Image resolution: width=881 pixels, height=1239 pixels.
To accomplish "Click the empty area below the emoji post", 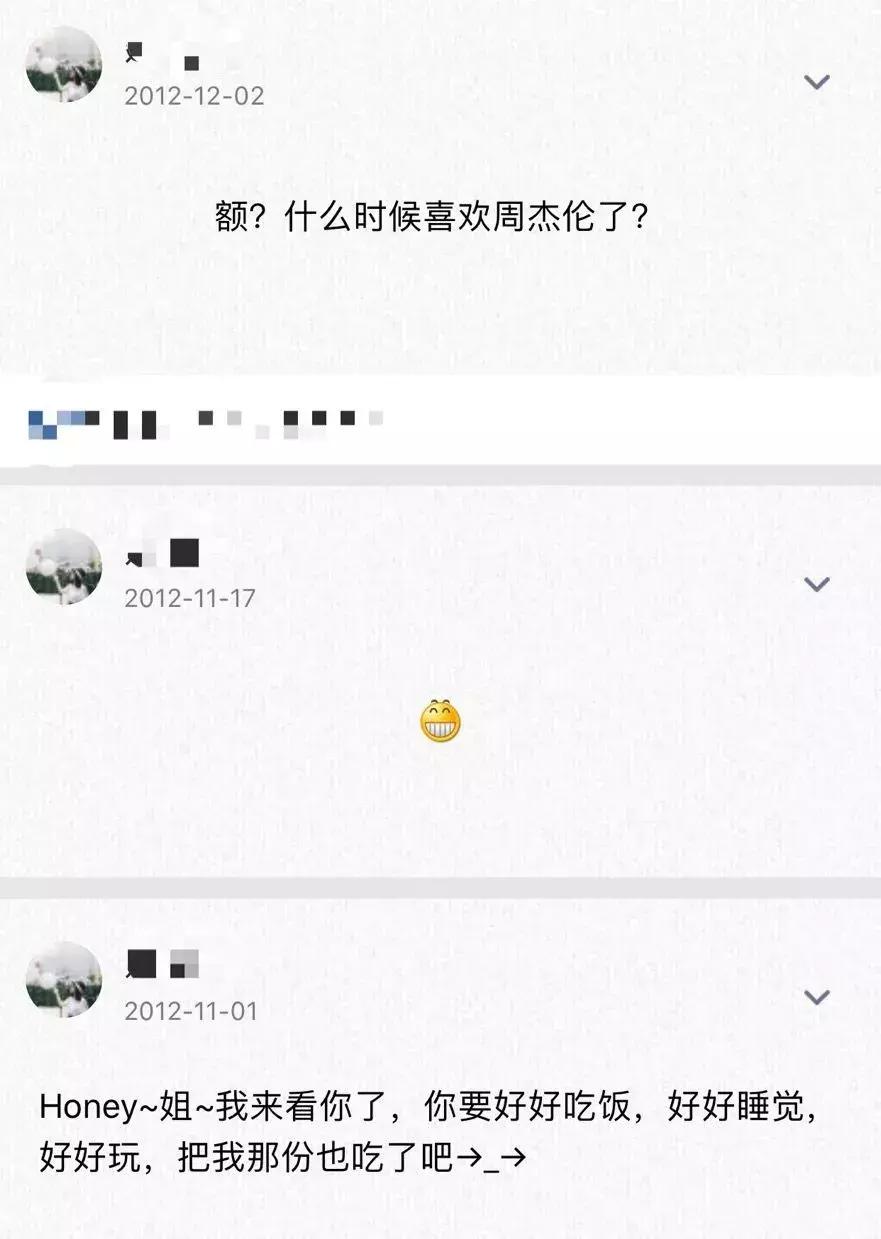I will (x=440, y=820).
